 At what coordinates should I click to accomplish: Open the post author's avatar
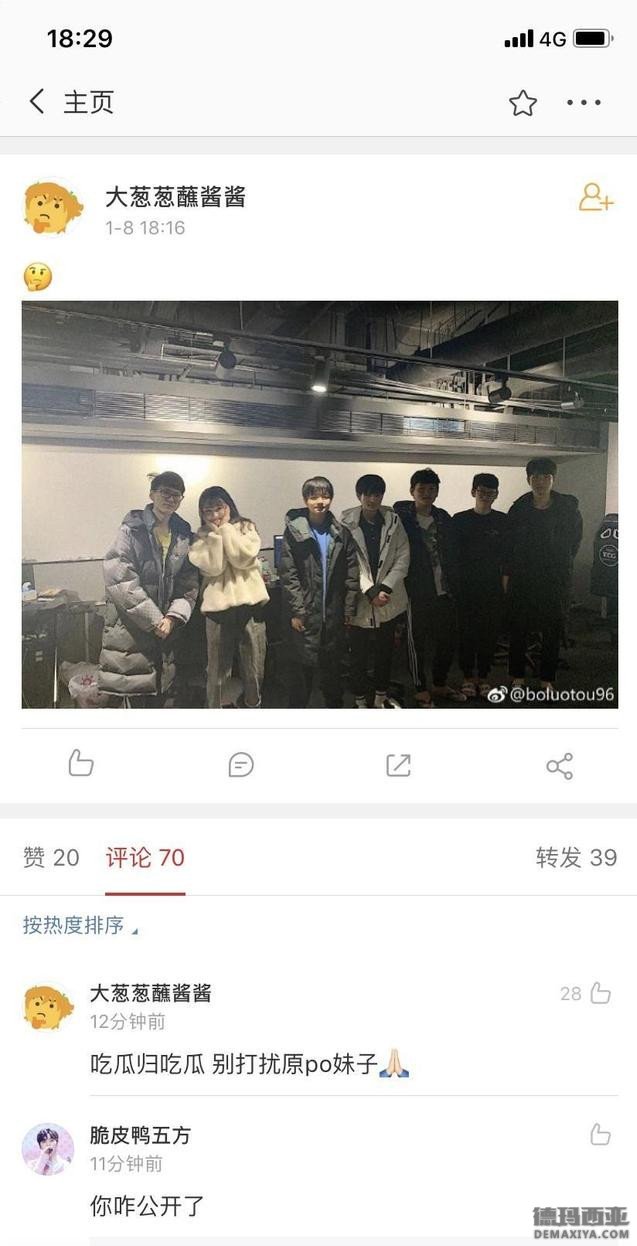53,209
